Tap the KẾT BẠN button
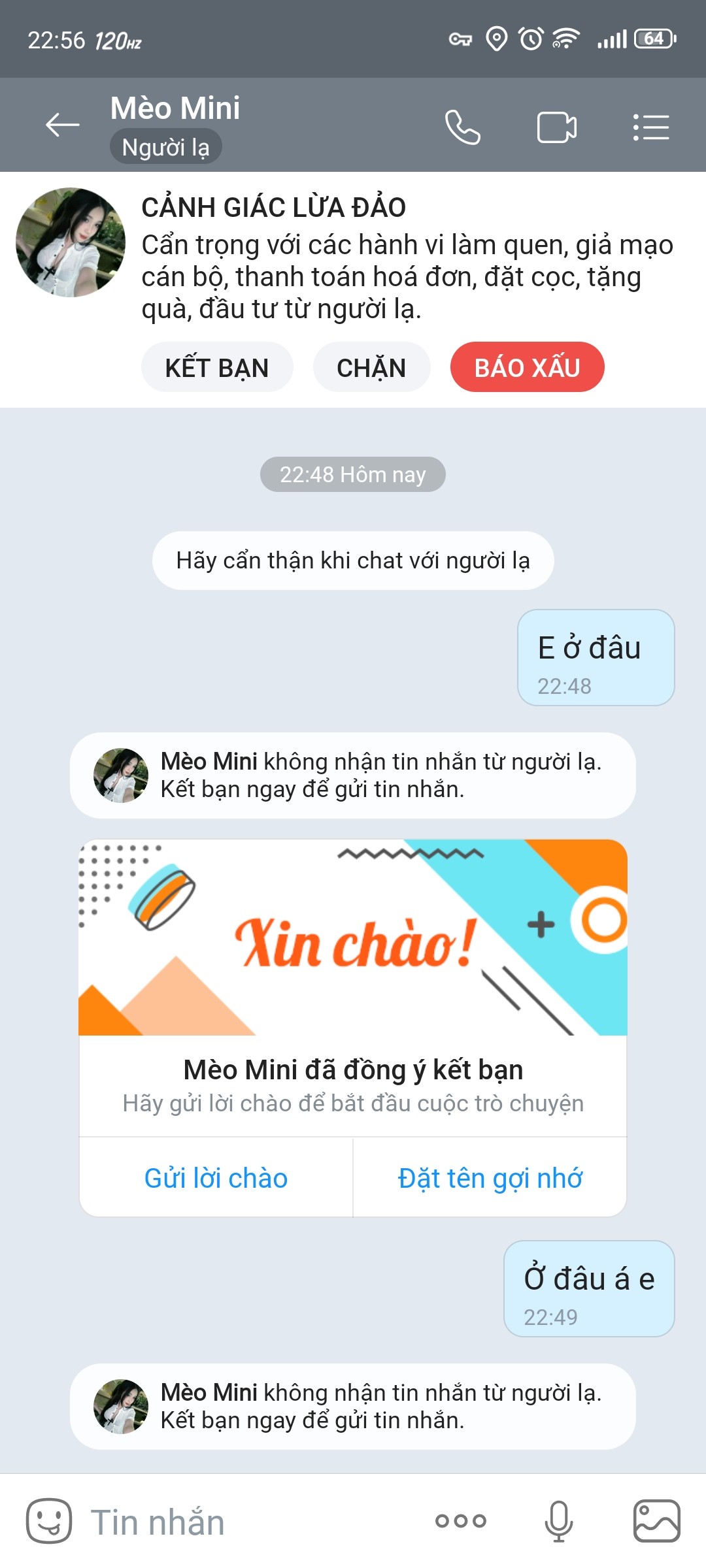This screenshot has height=1568, width=706. click(217, 367)
